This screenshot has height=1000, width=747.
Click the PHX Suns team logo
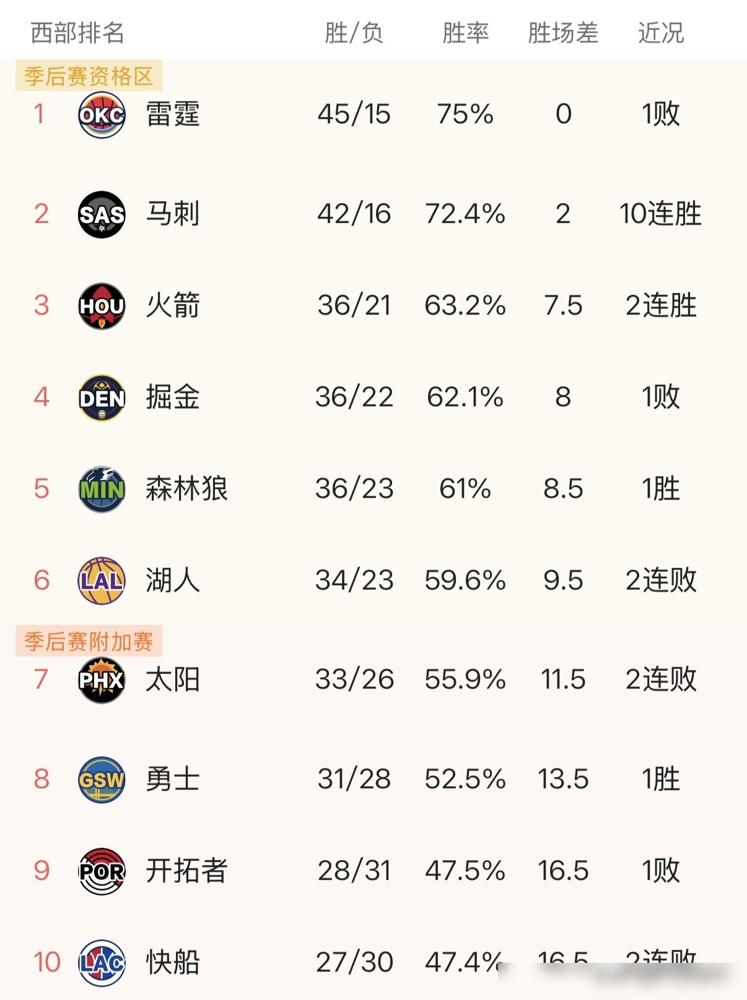point(101,680)
